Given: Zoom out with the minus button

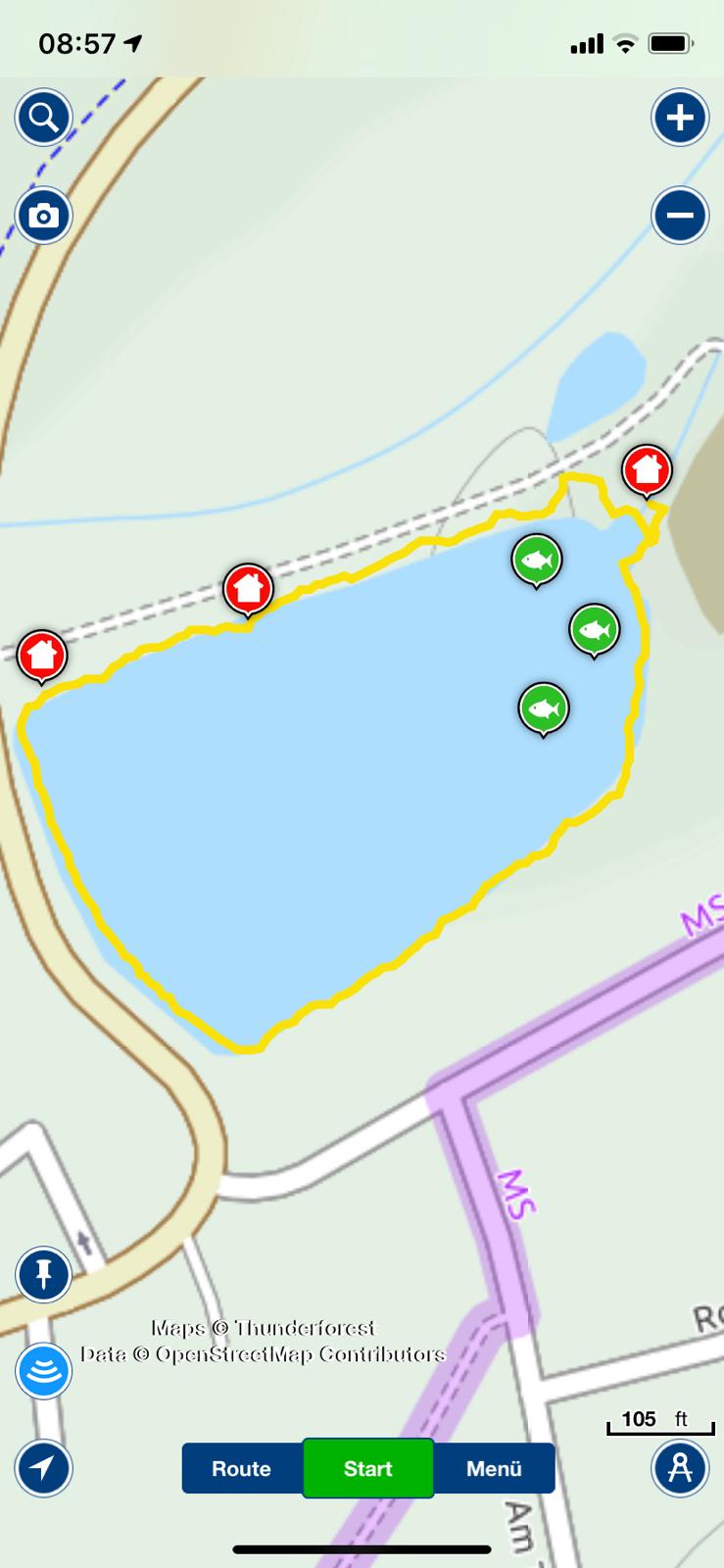Looking at the screenshot, I should (680, 215).
